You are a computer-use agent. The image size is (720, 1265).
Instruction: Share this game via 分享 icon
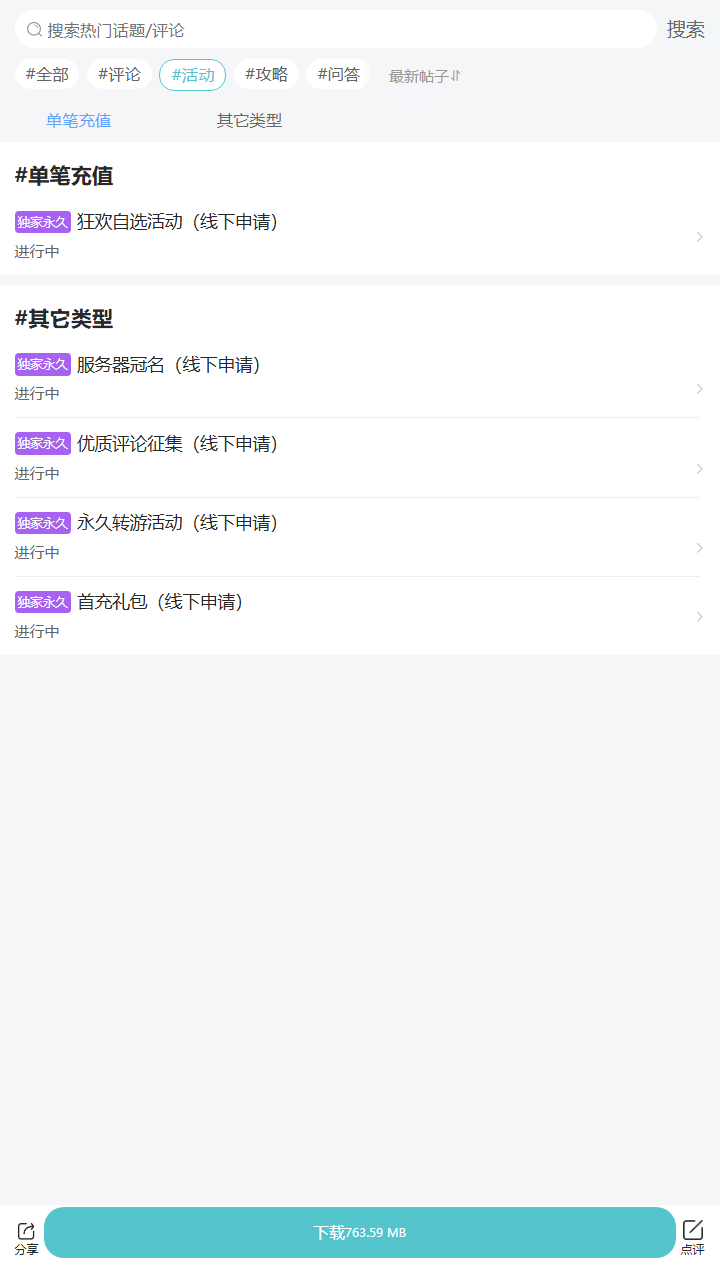(x=26, y=1238)
